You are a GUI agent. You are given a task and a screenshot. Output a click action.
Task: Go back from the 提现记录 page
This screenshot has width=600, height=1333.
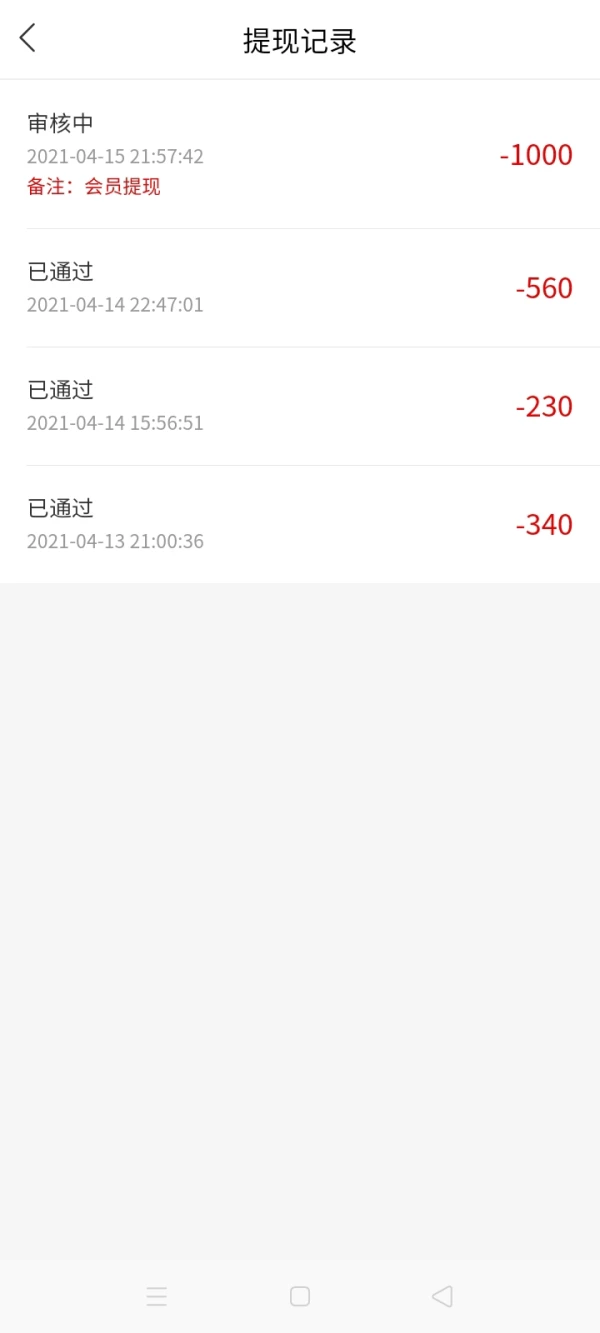point(28,39)
